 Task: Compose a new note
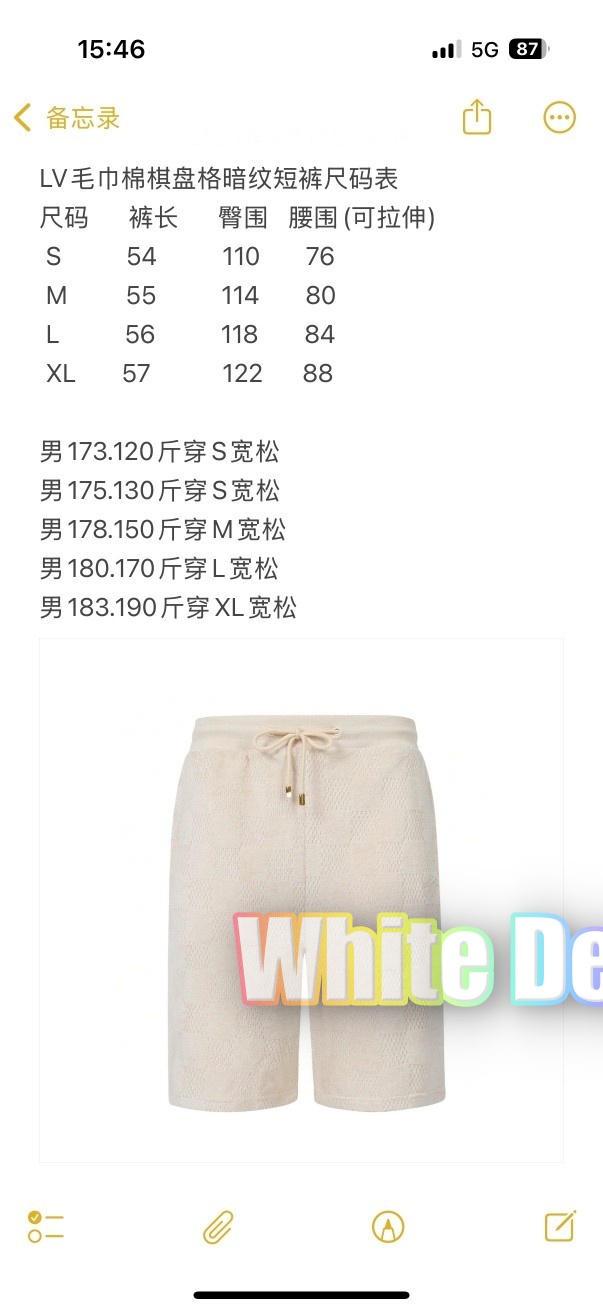pyautogui.click(x=559, y=1226)
